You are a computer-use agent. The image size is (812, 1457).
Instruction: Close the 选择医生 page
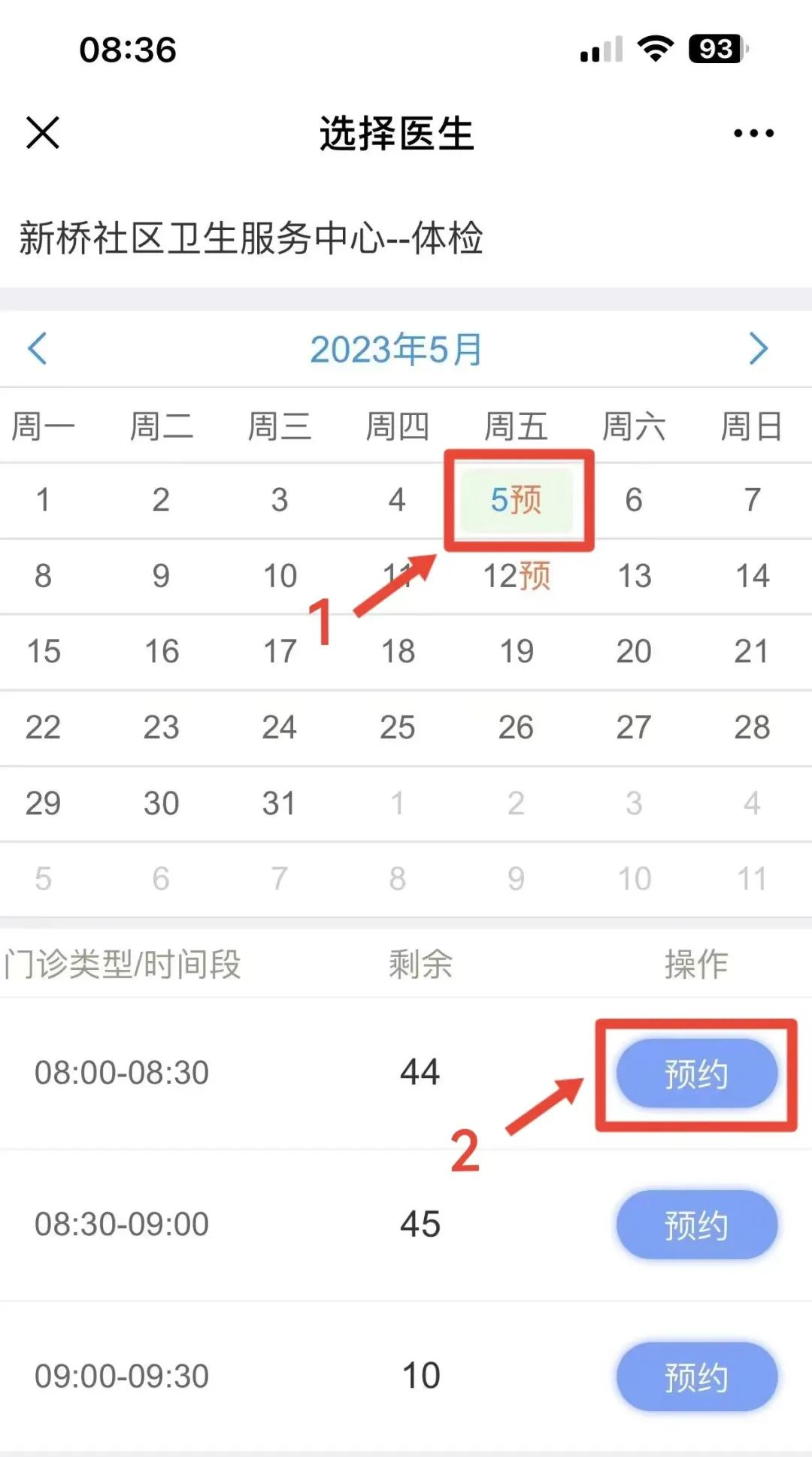(43, 133)
